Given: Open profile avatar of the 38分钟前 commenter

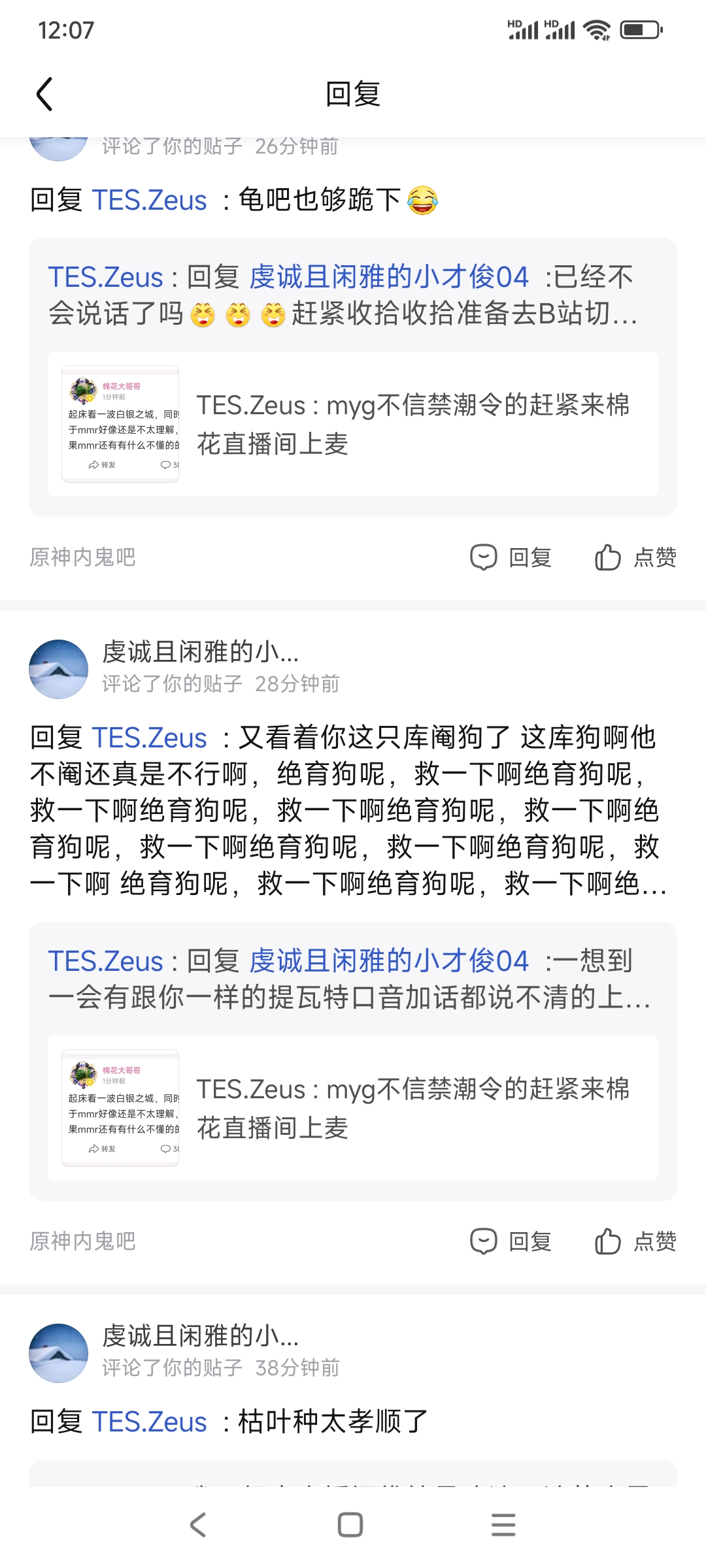Looking at the screenshot, I should [59, 1353].
